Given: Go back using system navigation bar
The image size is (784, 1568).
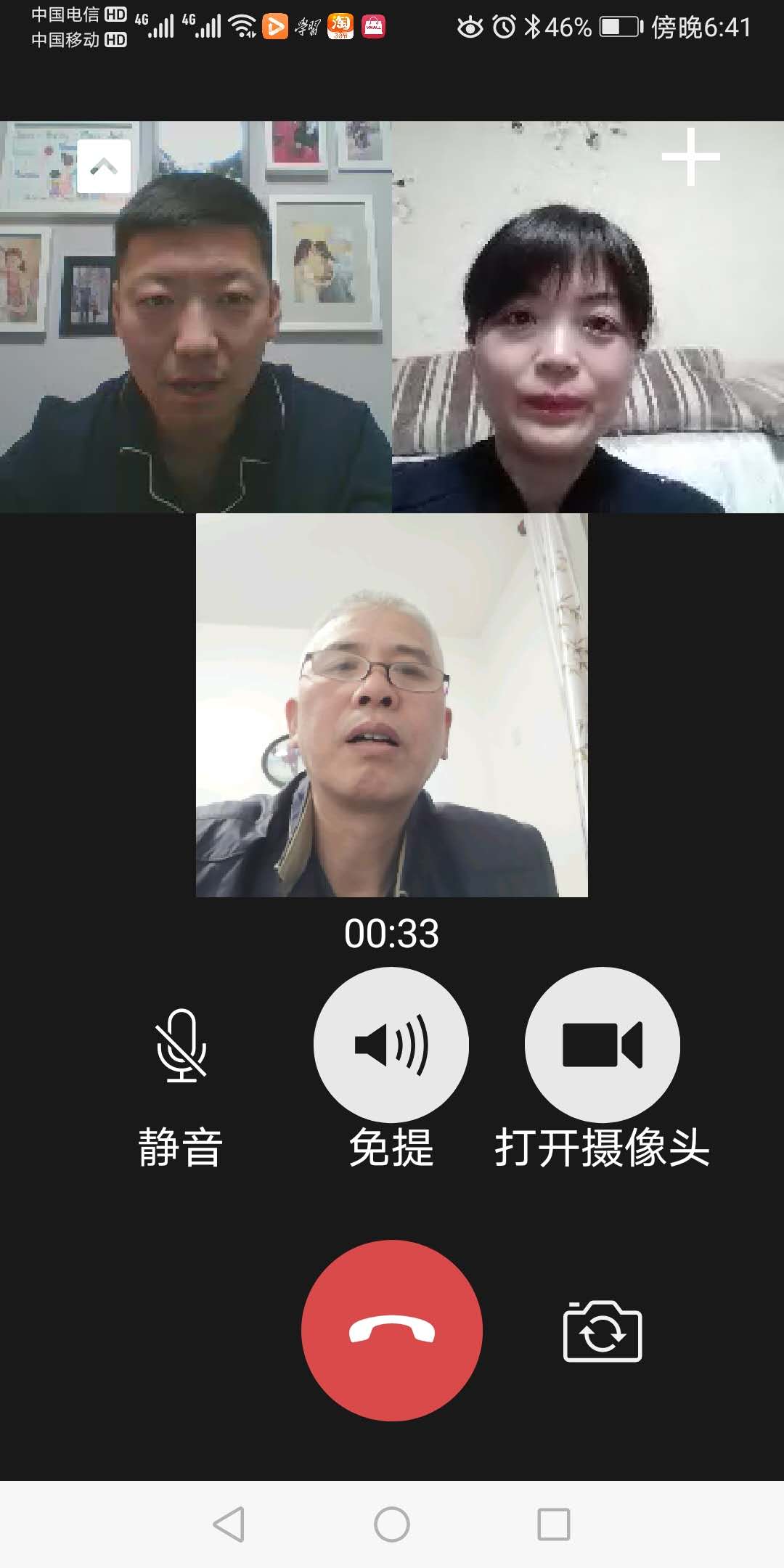Looking at the screenshot, I should click(x=229, y=1524).
